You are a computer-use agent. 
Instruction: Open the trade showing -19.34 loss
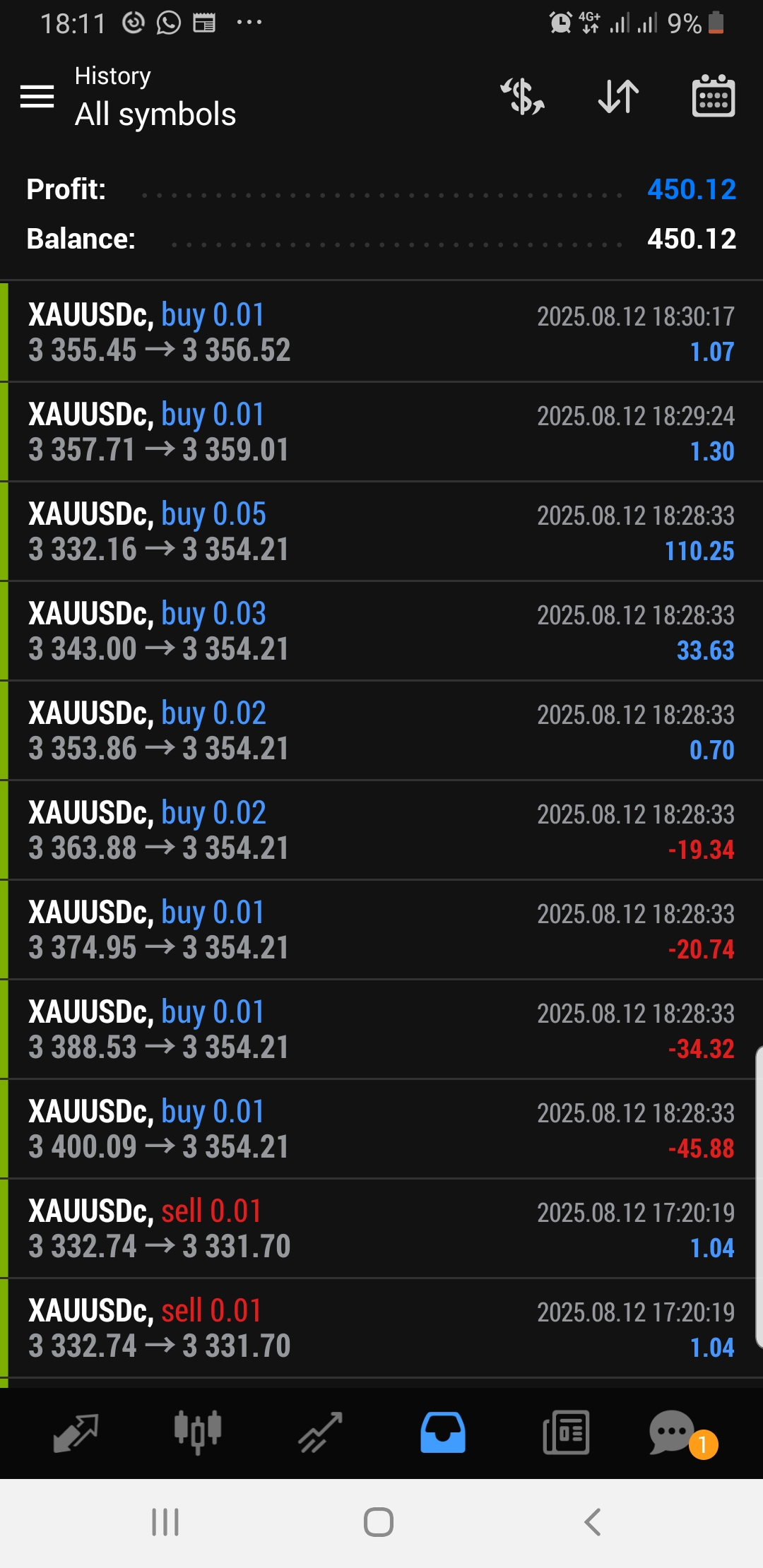coord(381,830)
